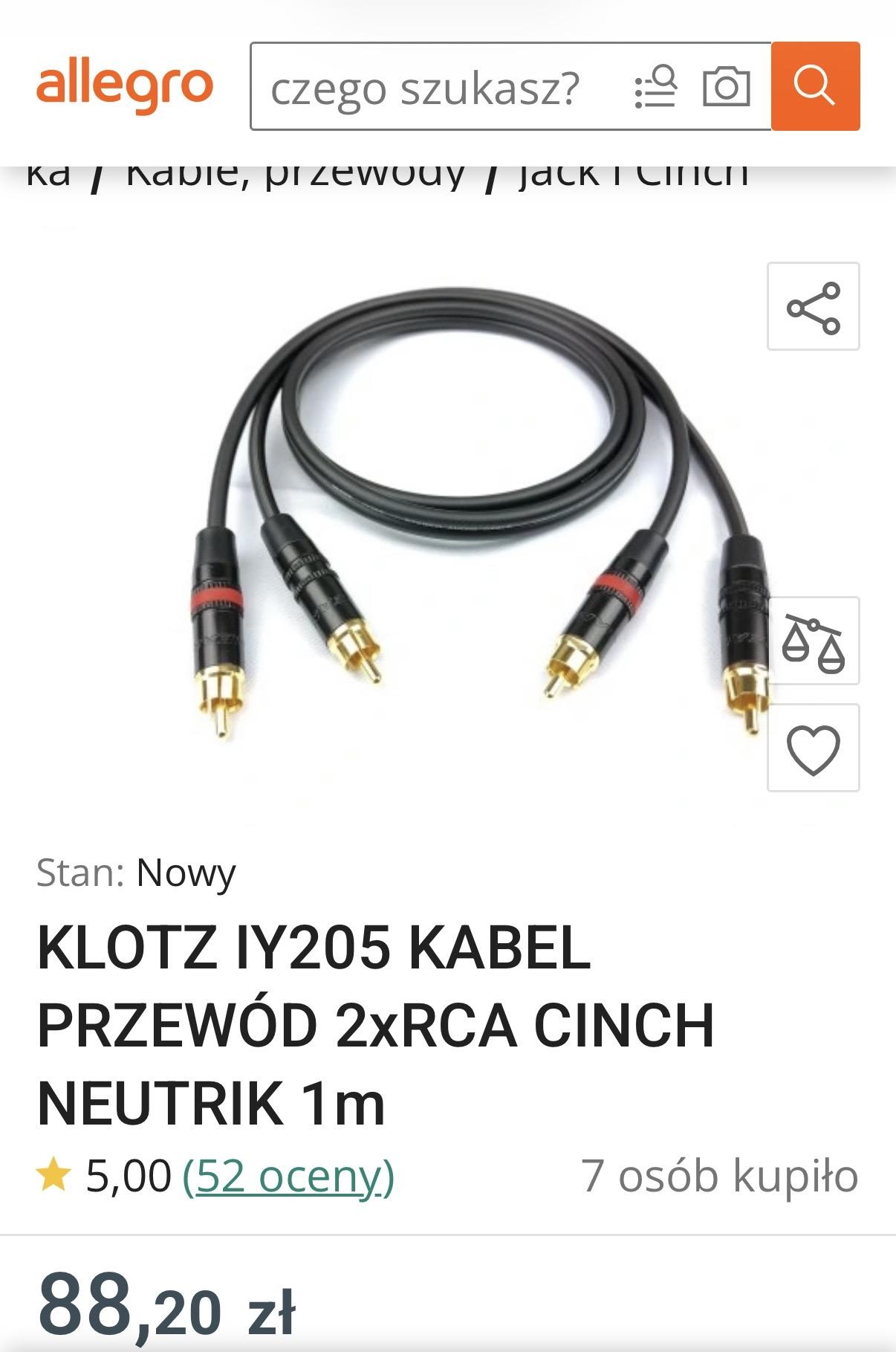
Task: Open the 'Kable, przewody' breadcrumb link
Action: tap(296, 177)
